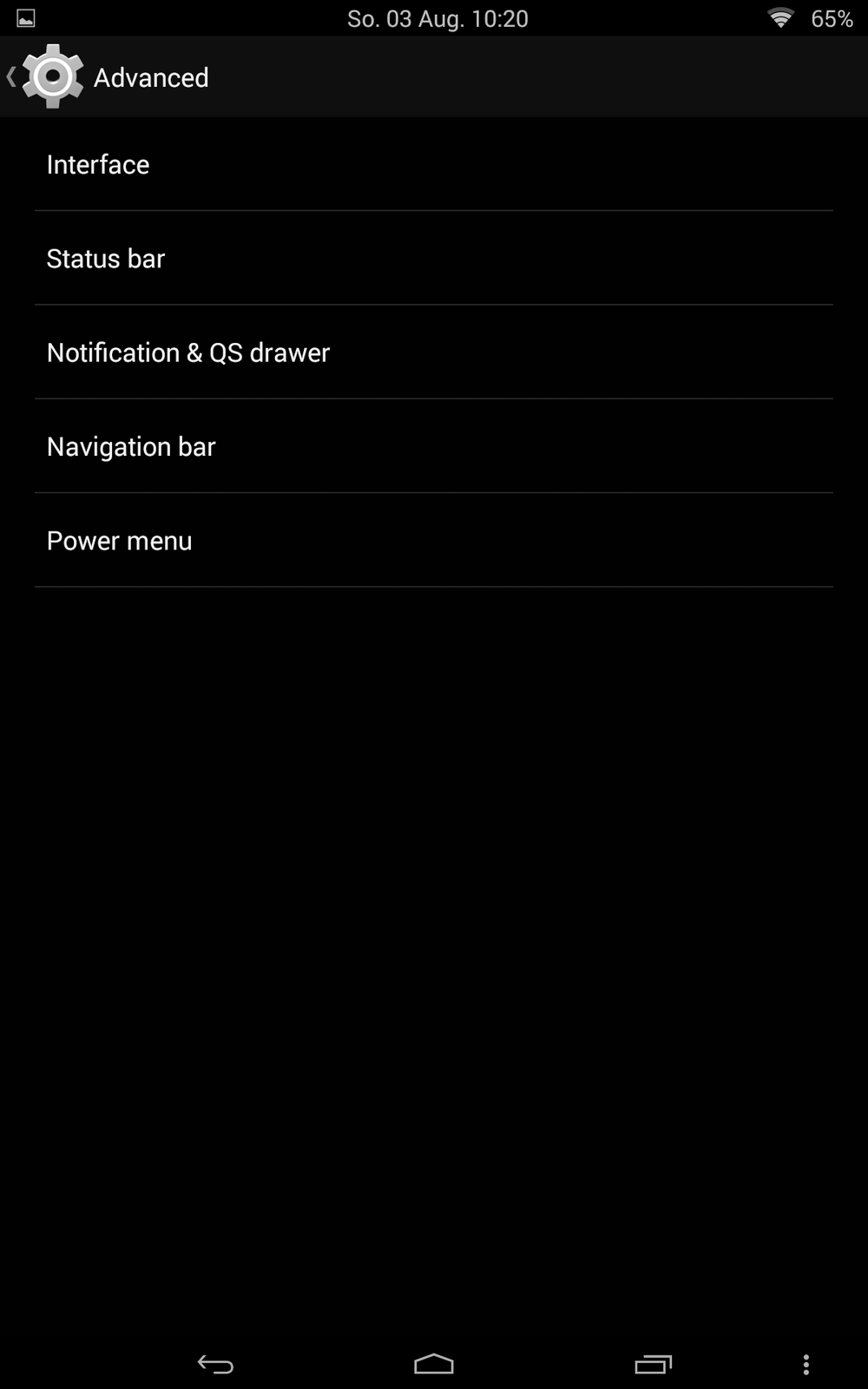Tap the system home button
The image size is (868, 1389).
tap(434, 1364)
